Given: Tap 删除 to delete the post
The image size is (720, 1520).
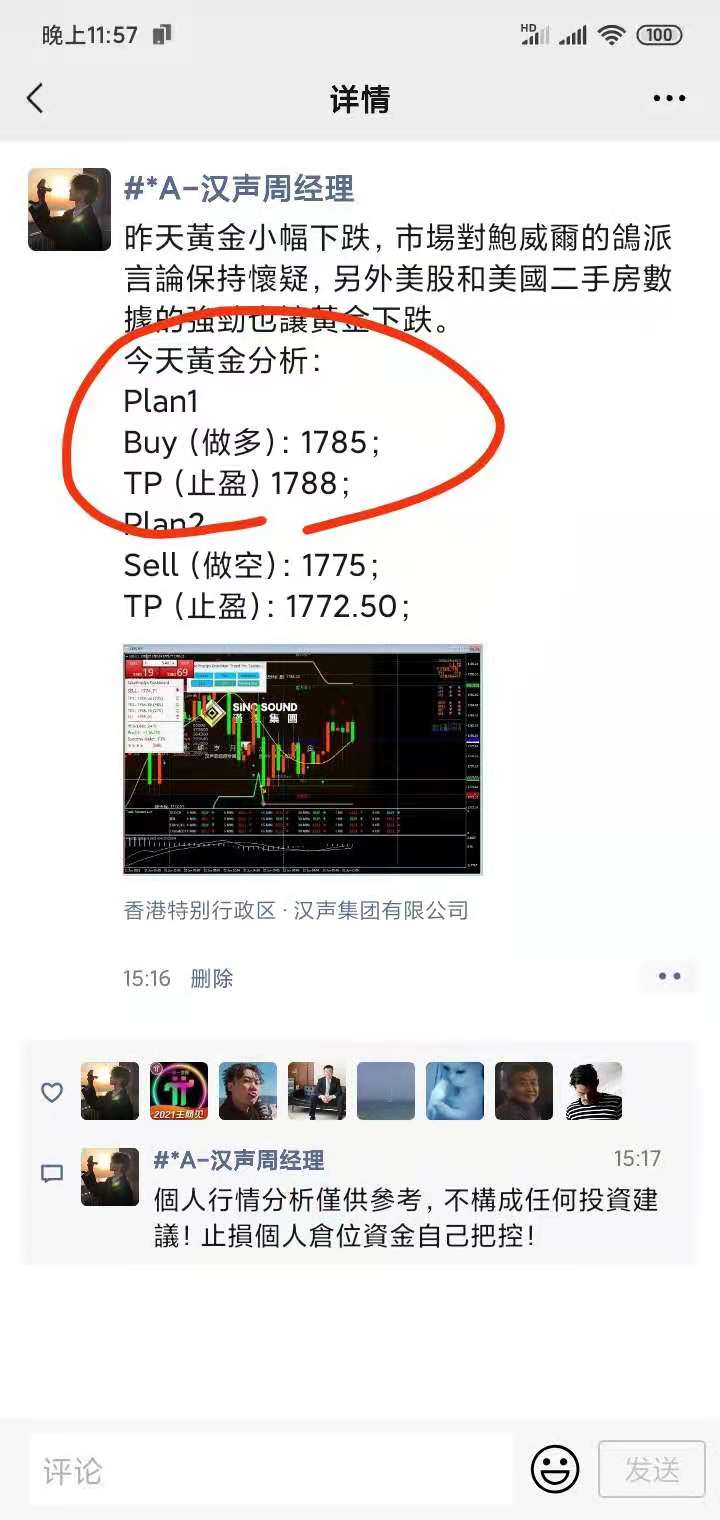Looking at the screenshot, I should [x=210, y=978].
